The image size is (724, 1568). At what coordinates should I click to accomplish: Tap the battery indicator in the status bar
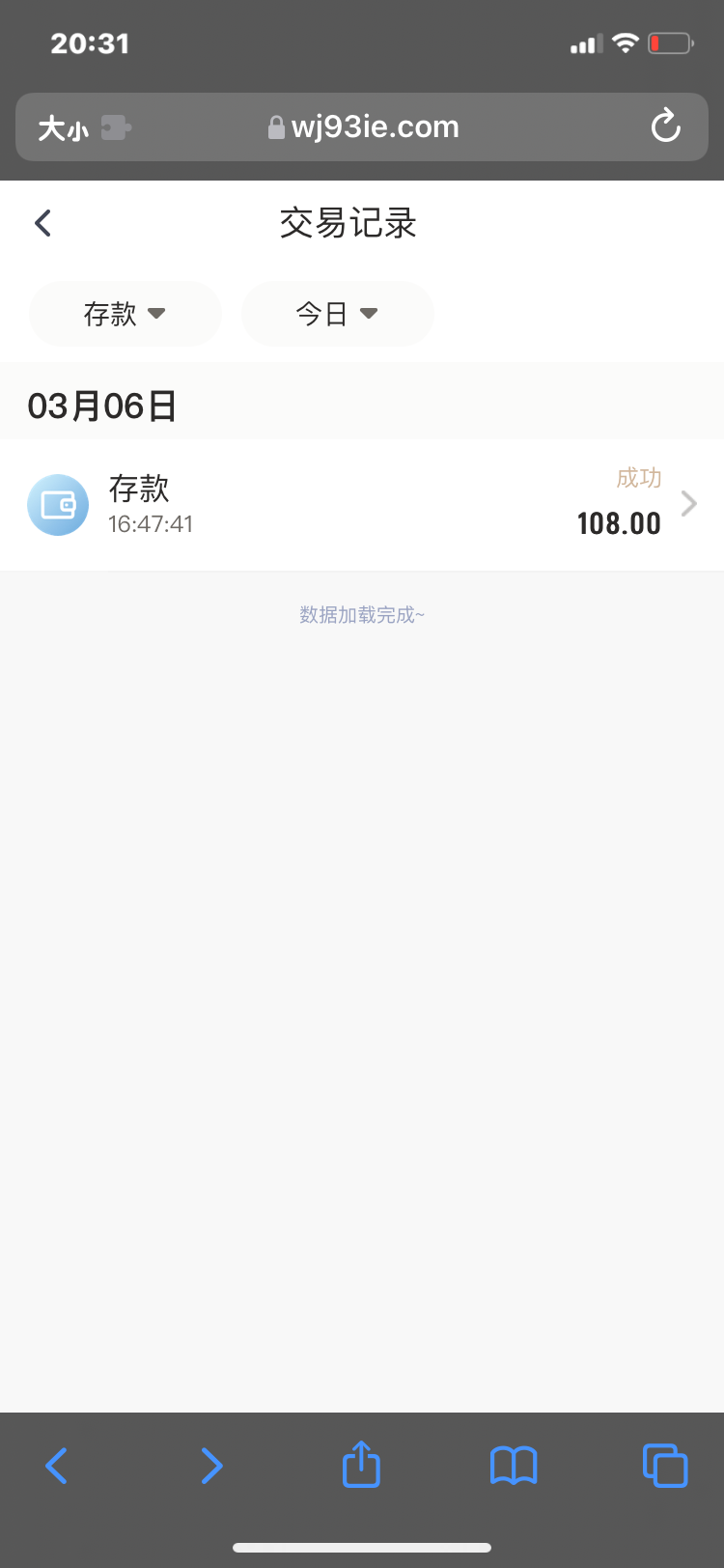[x=671, y=42]
